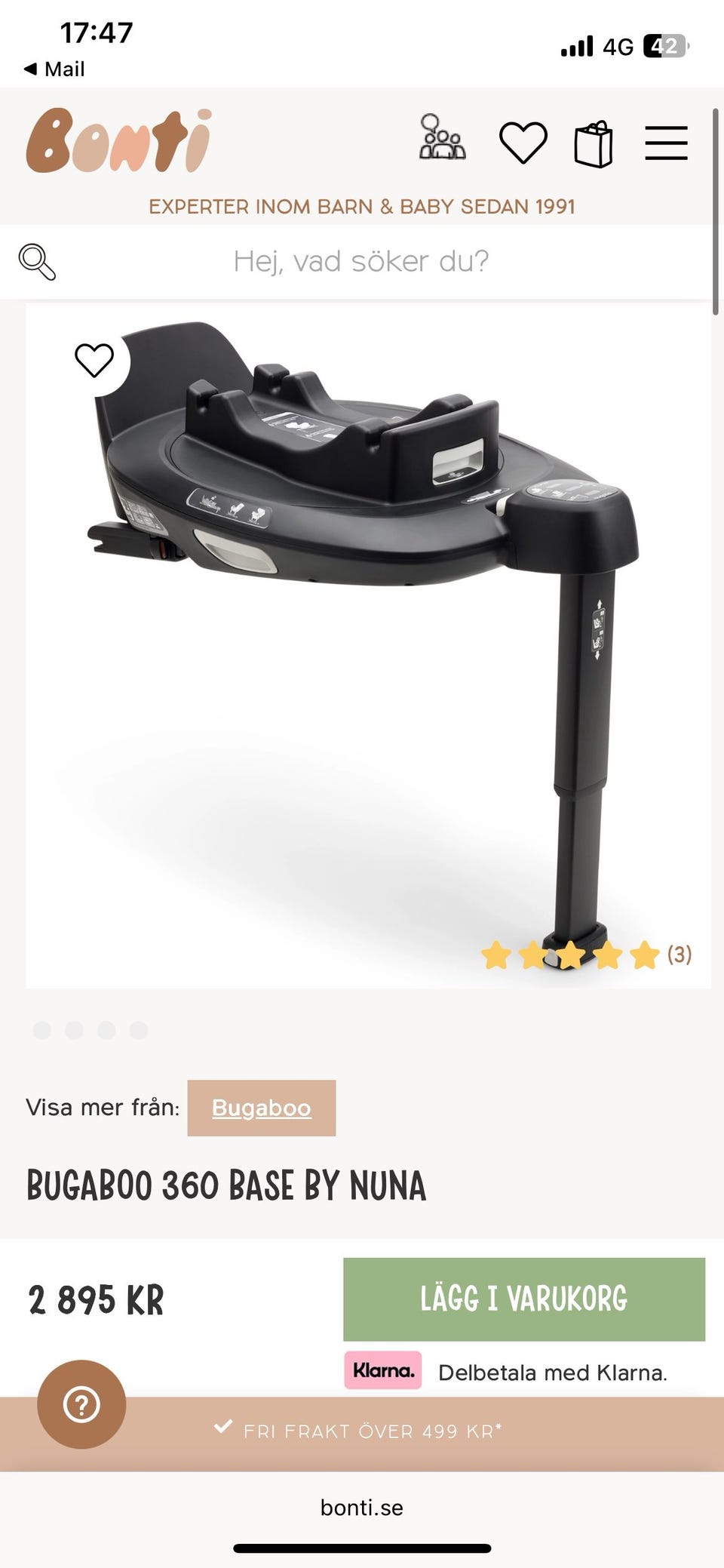Open the account/family profile icon
This screenshot has width=724, height=1568.
pos(442,138)
